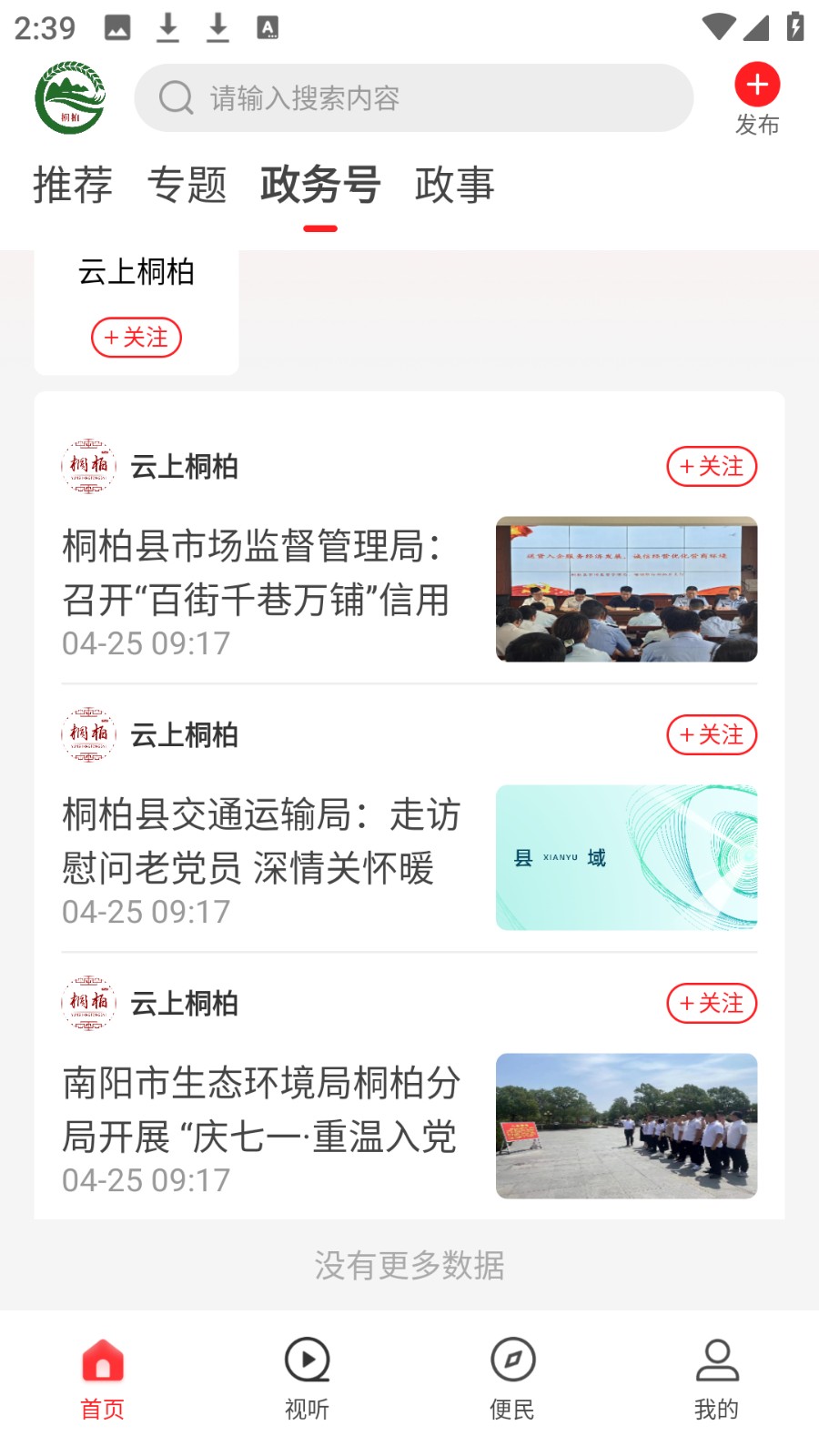
Task: Read the 桐柏县交通运输局 article
Action: click(x=259, y=842)
